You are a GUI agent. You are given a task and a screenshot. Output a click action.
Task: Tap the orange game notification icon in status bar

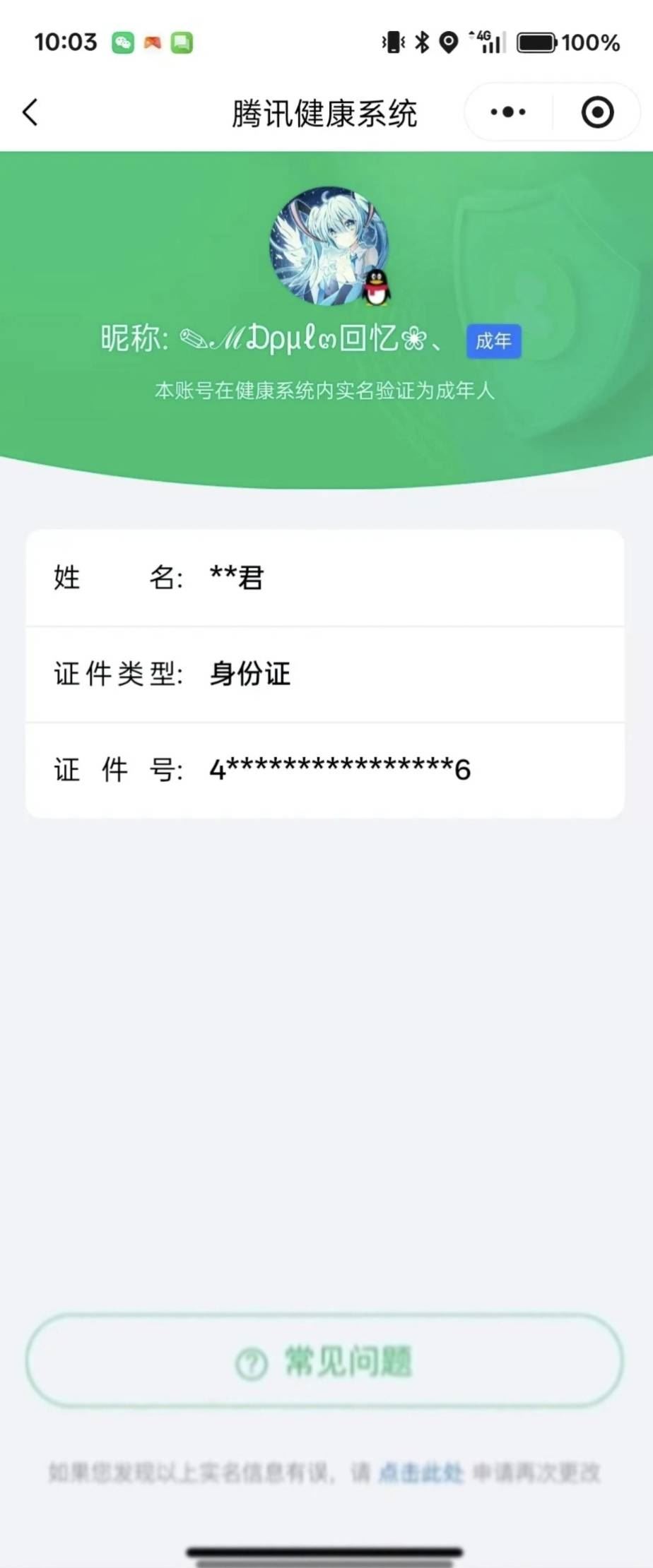(153, 42)
